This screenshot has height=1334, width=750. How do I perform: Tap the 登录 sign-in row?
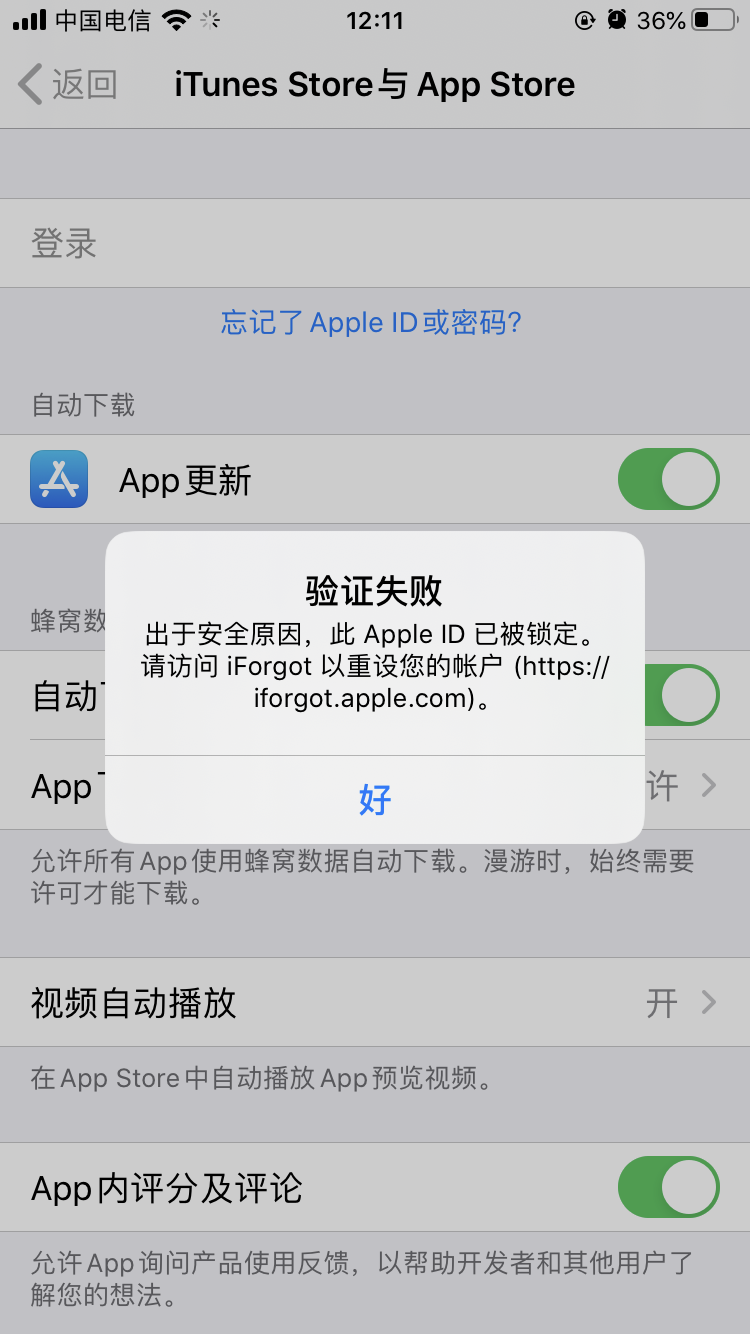point(375,243)
